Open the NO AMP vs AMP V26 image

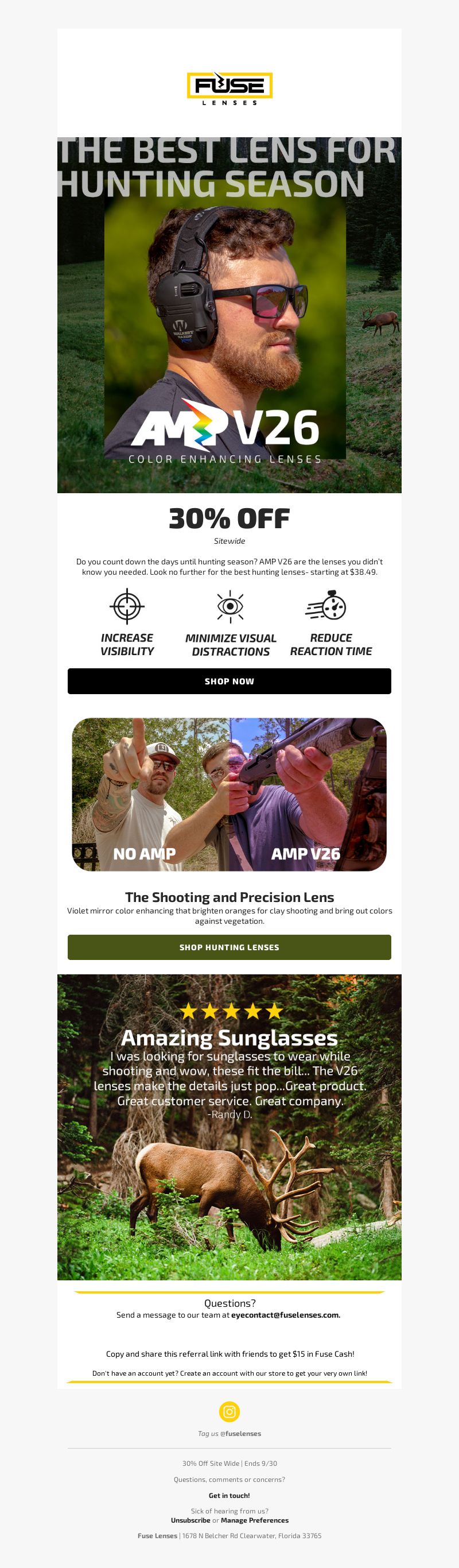(229, 795)
